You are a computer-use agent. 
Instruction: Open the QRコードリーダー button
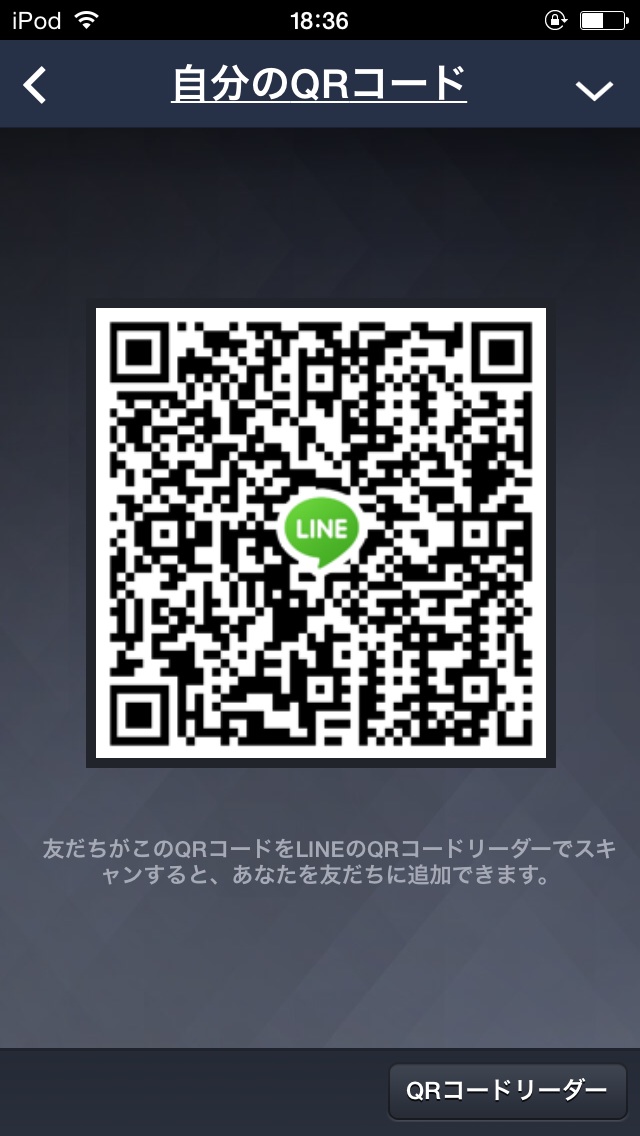click(x=507, y=1090)
